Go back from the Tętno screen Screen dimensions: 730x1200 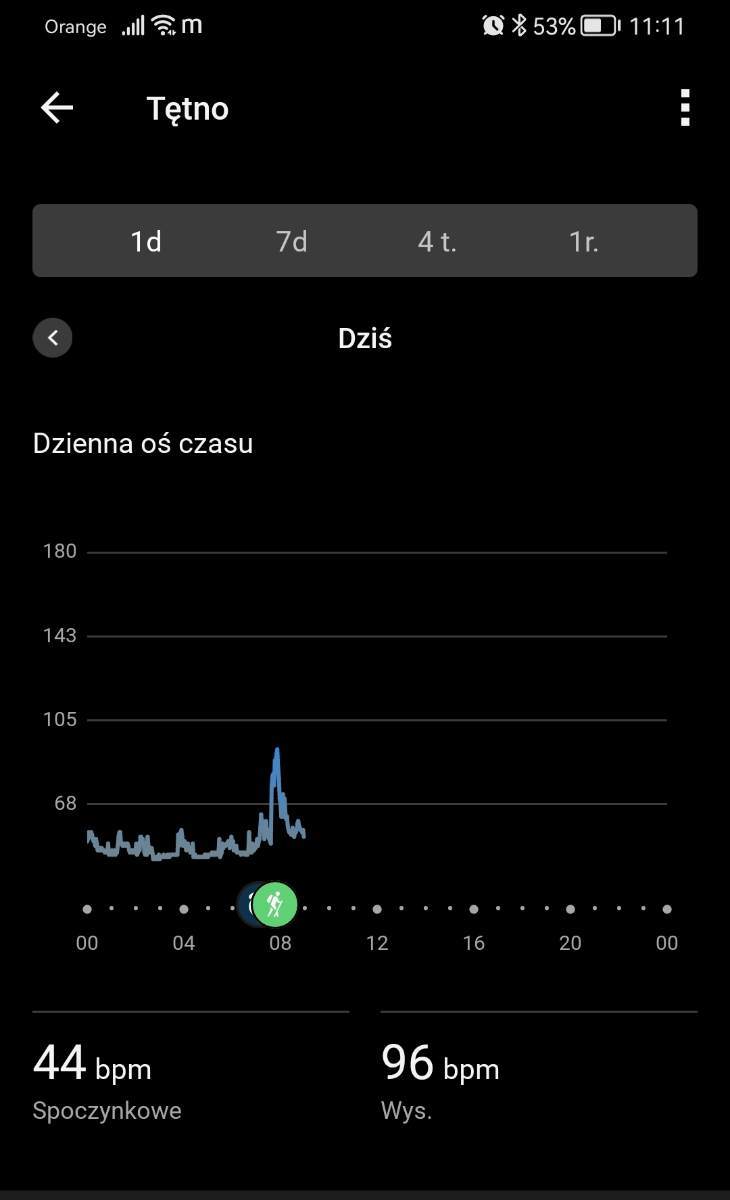pos(57,108)
